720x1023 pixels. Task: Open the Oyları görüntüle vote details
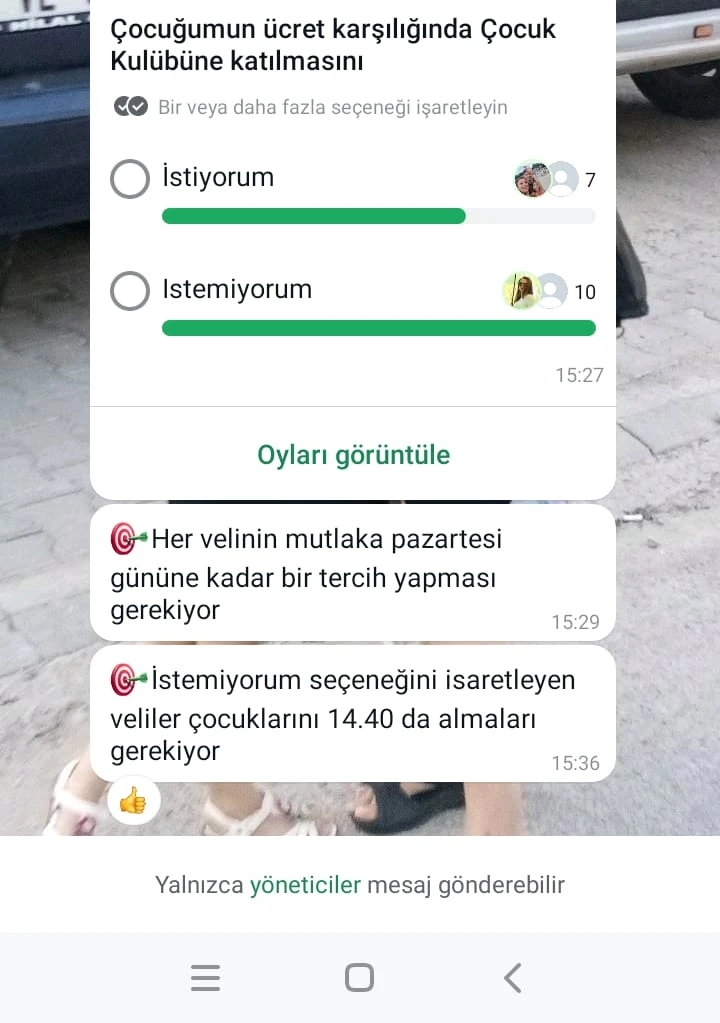[352, 453]
